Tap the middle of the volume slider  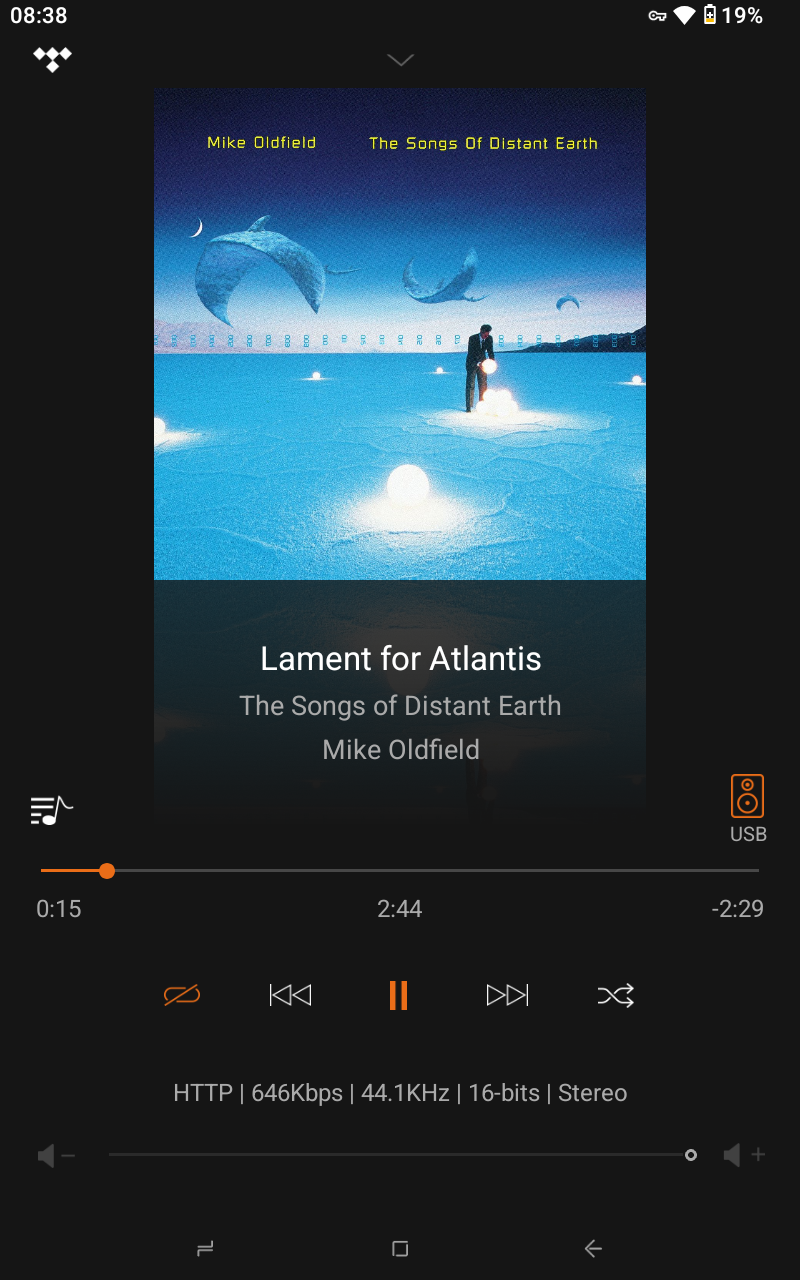[x=400, y=1155]
